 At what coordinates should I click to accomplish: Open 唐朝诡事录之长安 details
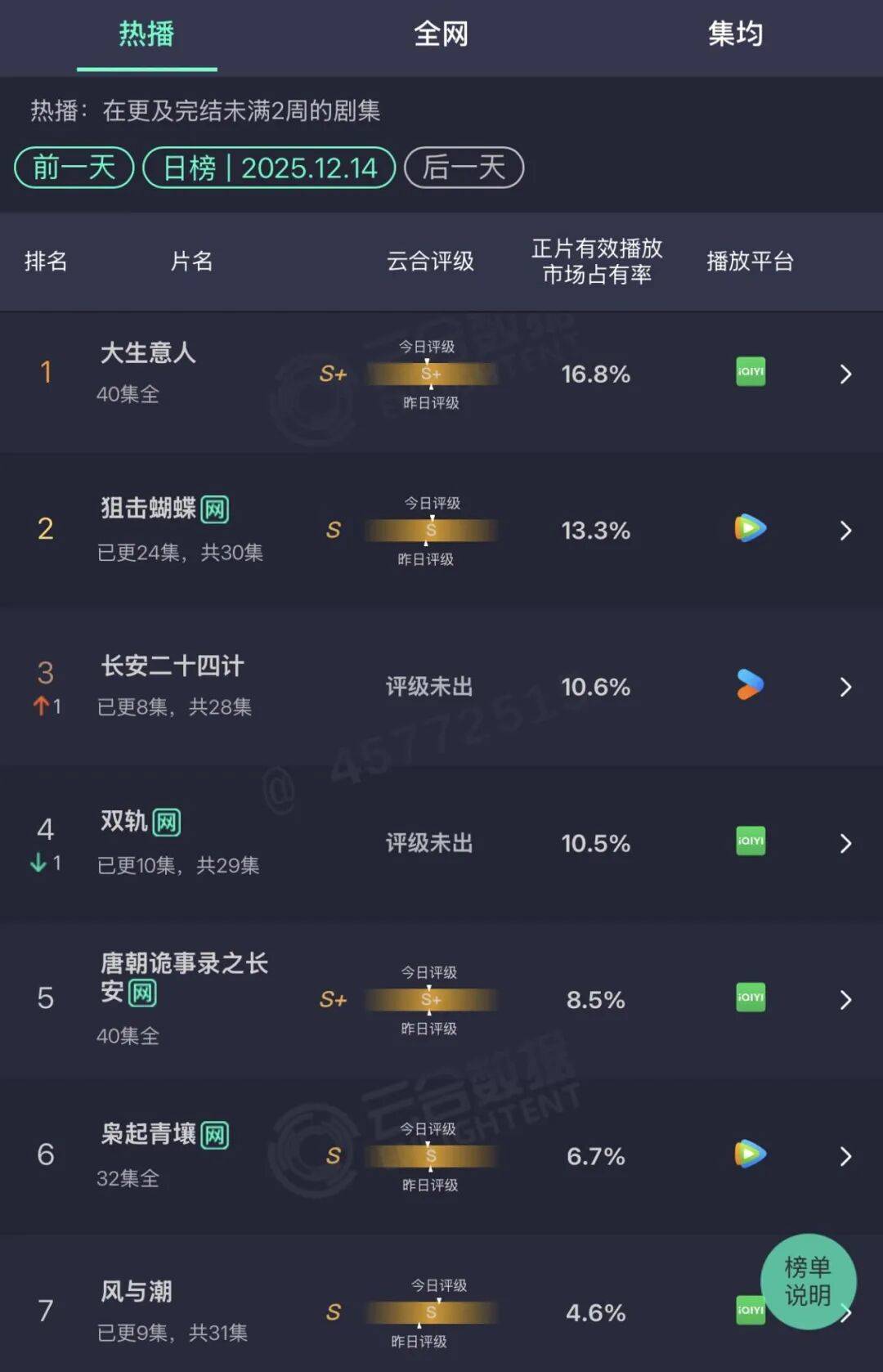point(184,964)
